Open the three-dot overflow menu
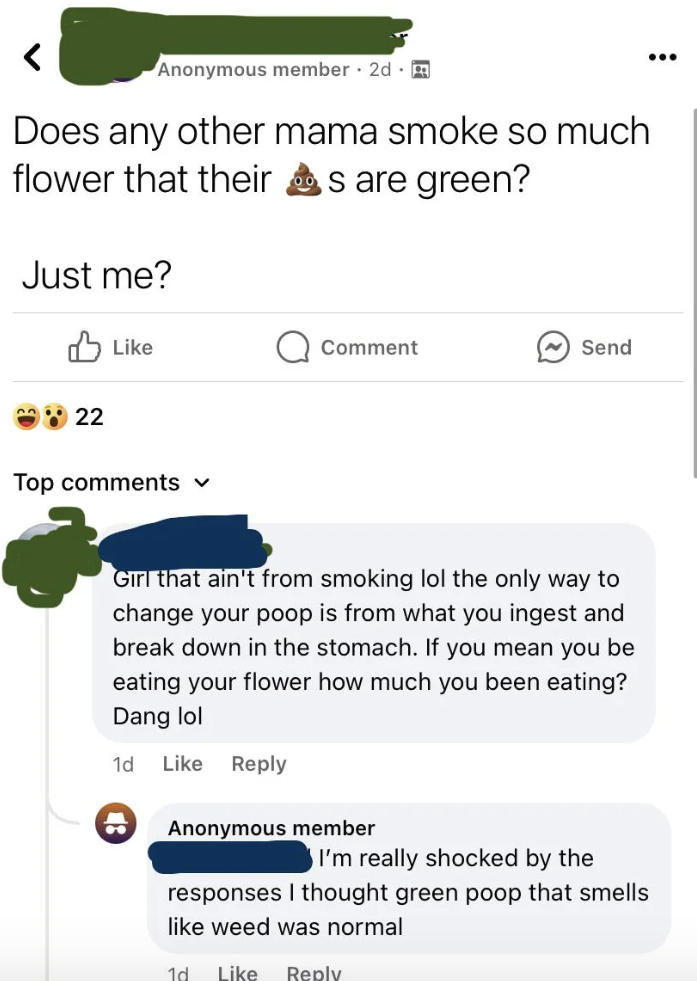The width and height of the screenshot is (697, 981). [662, 55]
